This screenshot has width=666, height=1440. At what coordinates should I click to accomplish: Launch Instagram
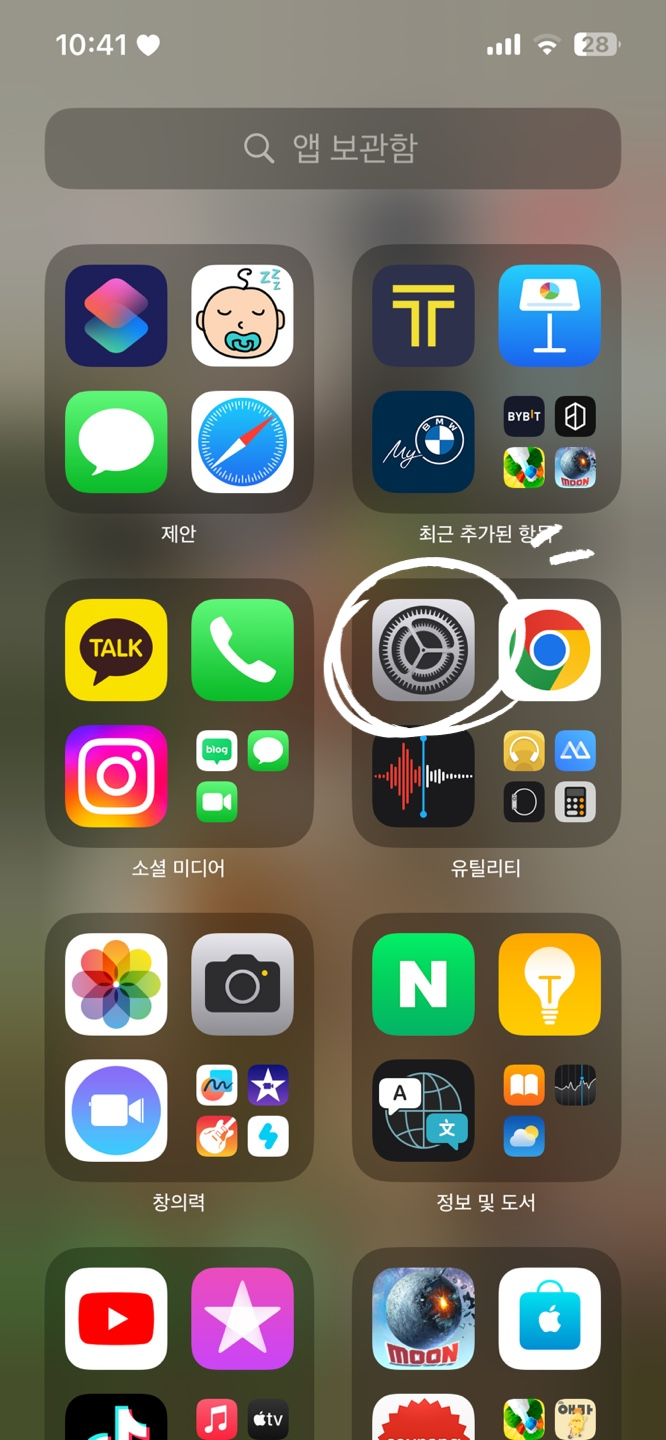point(116,776)
